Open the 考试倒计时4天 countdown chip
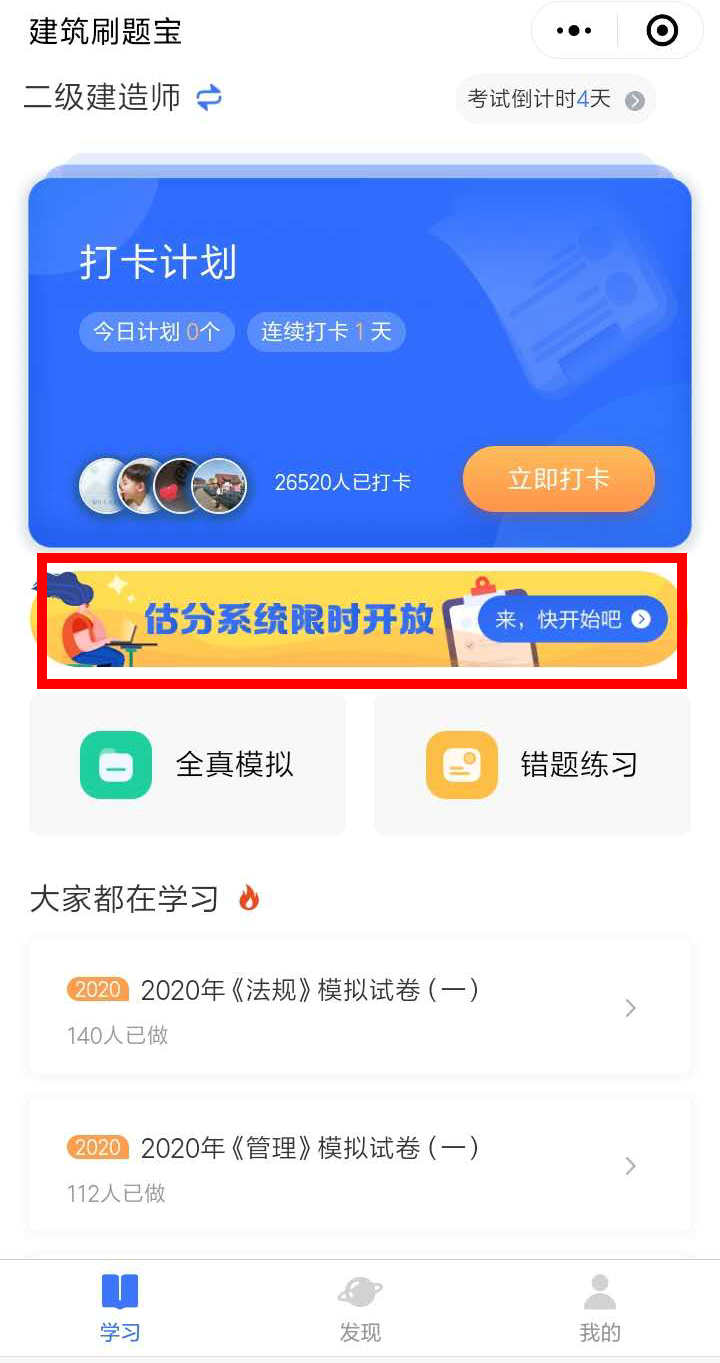Screen dimensions: 720x1363 pyautogui.click(x=555, y=99)
